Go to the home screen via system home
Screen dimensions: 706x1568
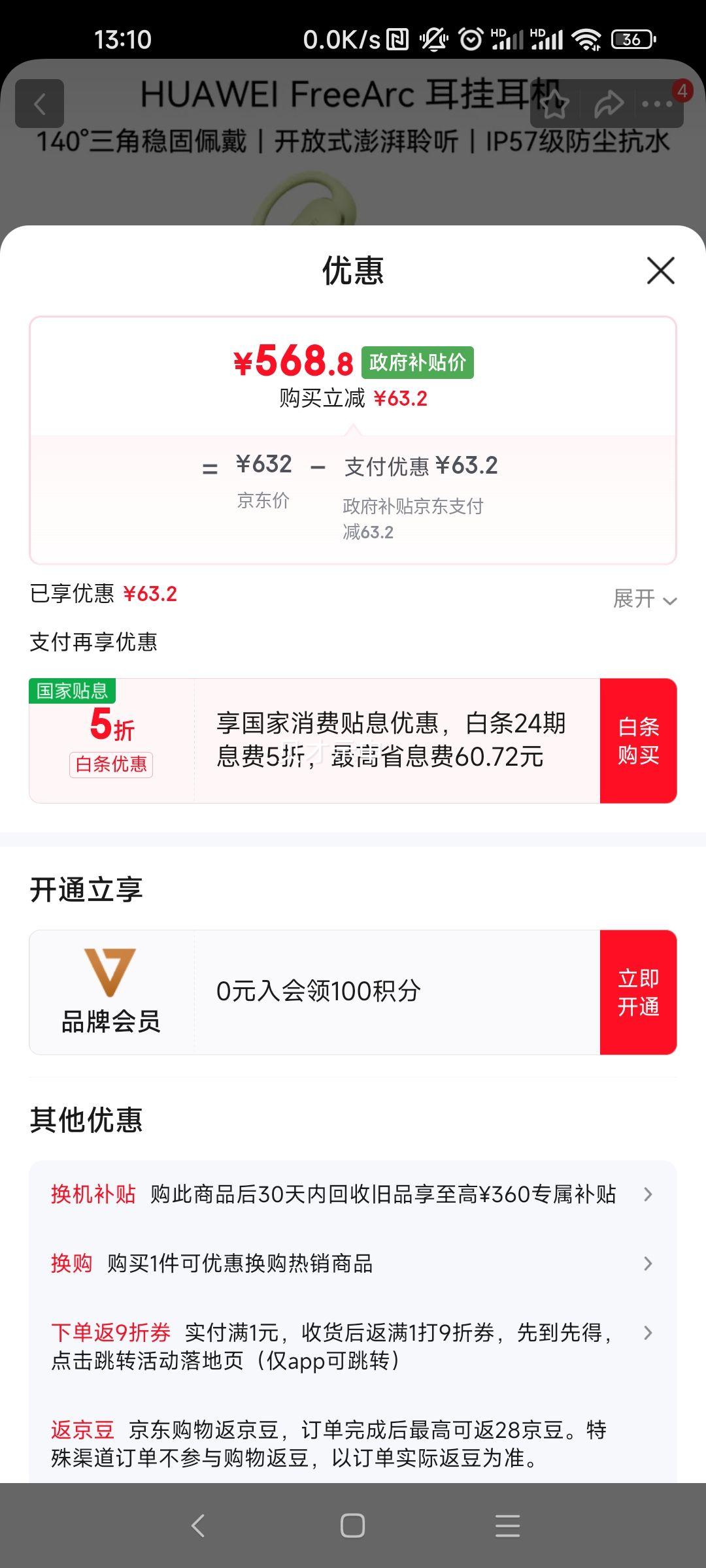[x=352, y=1526]
